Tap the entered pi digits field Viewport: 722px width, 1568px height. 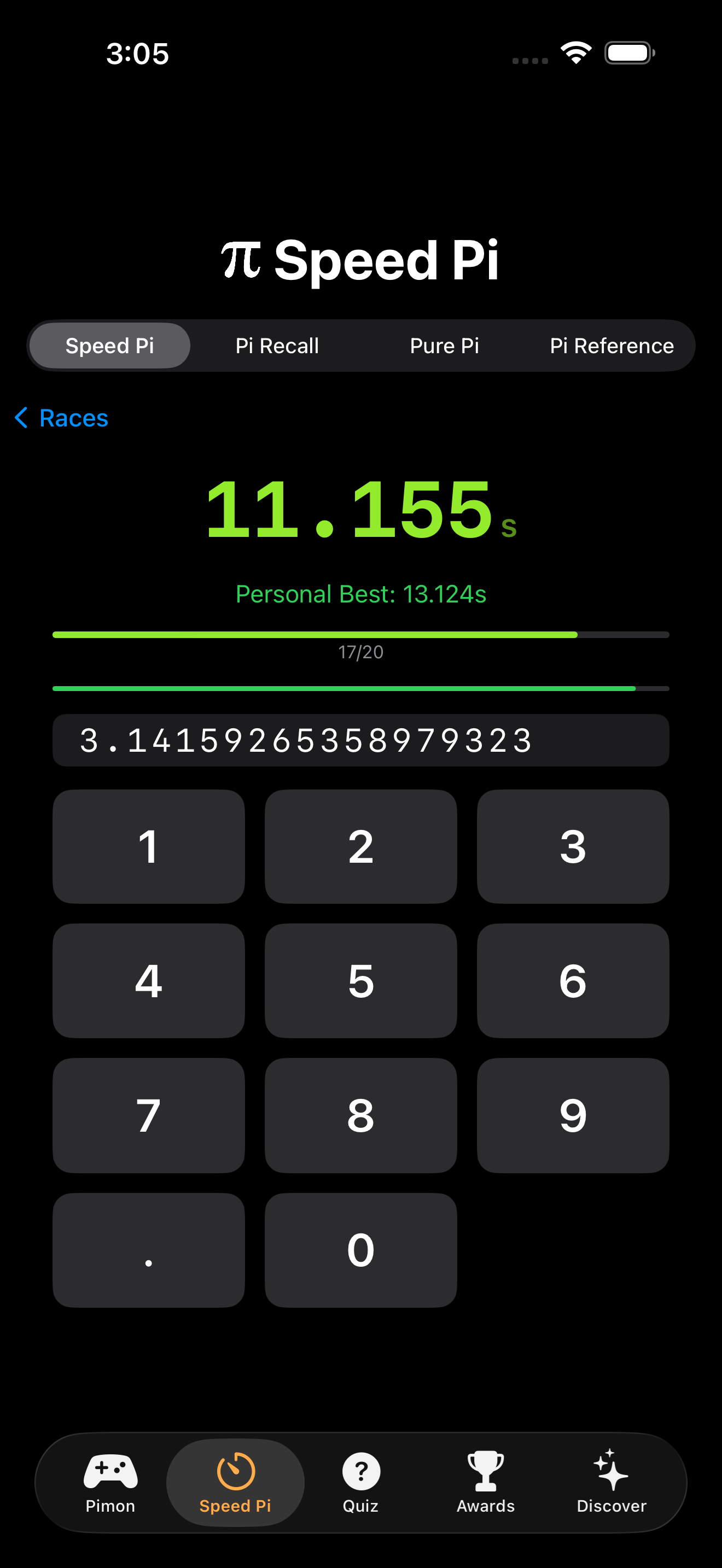(x=361, y=740)
